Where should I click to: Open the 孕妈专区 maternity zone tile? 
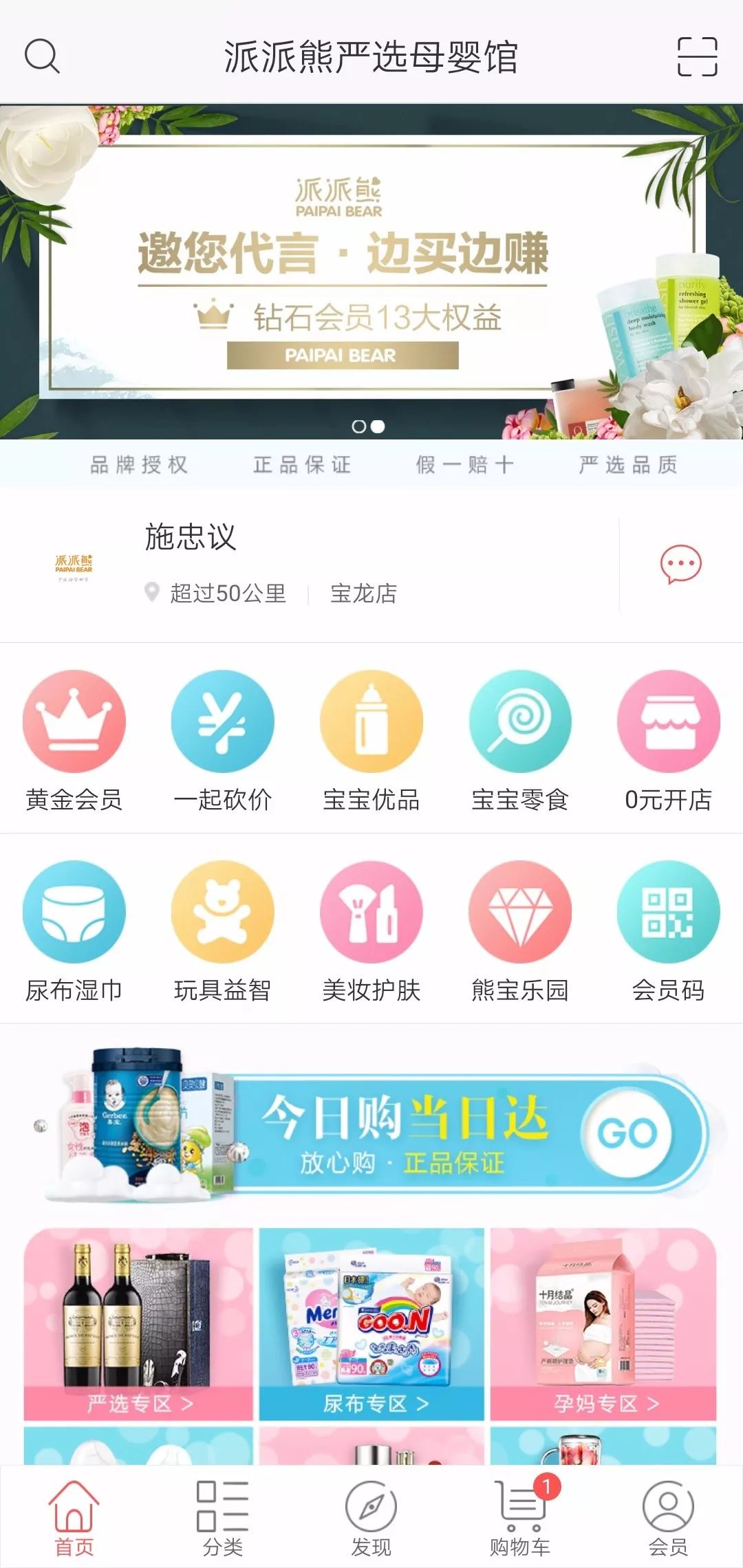(603, 1324)
